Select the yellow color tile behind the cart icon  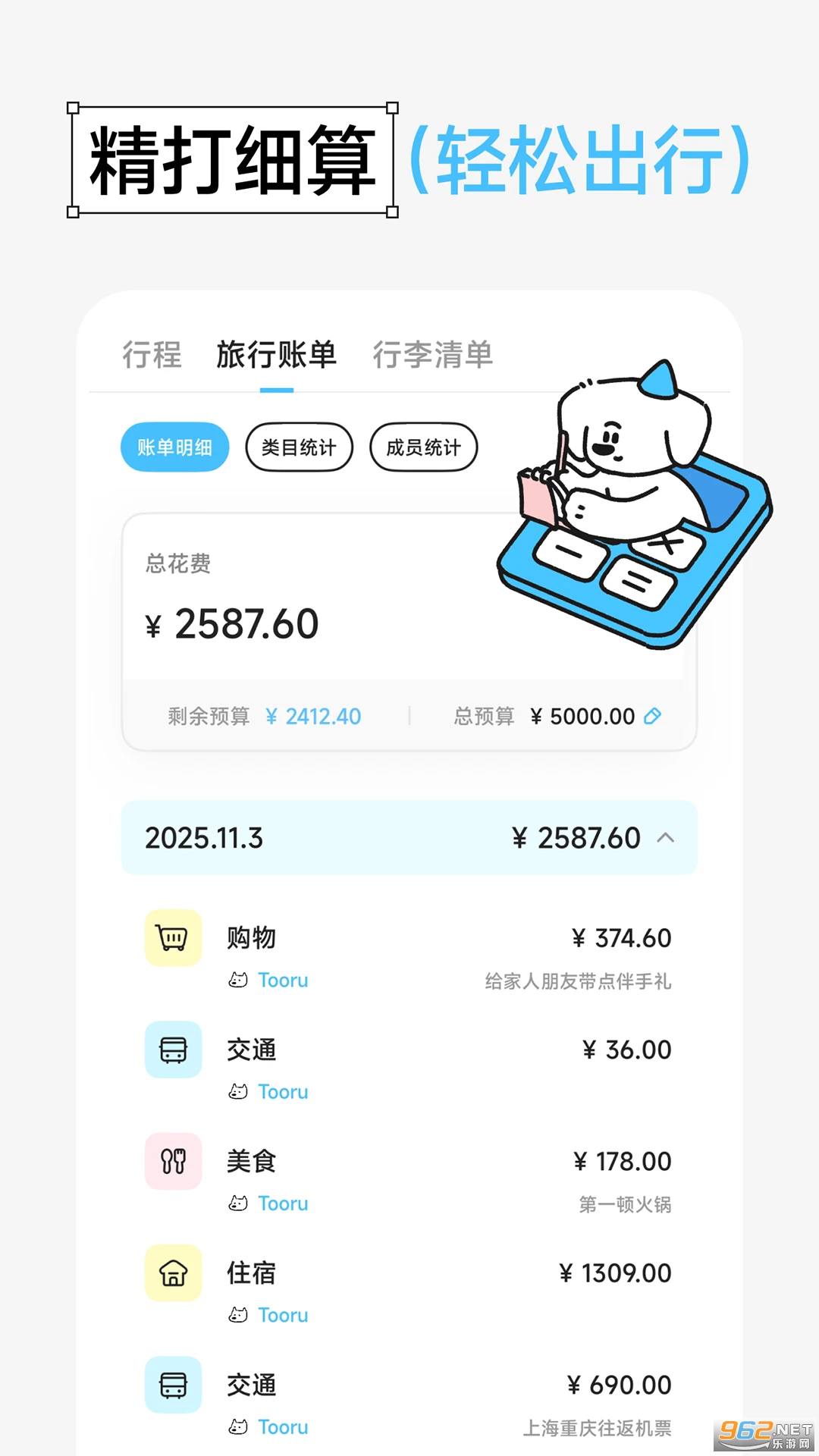[x=173, y=937]
